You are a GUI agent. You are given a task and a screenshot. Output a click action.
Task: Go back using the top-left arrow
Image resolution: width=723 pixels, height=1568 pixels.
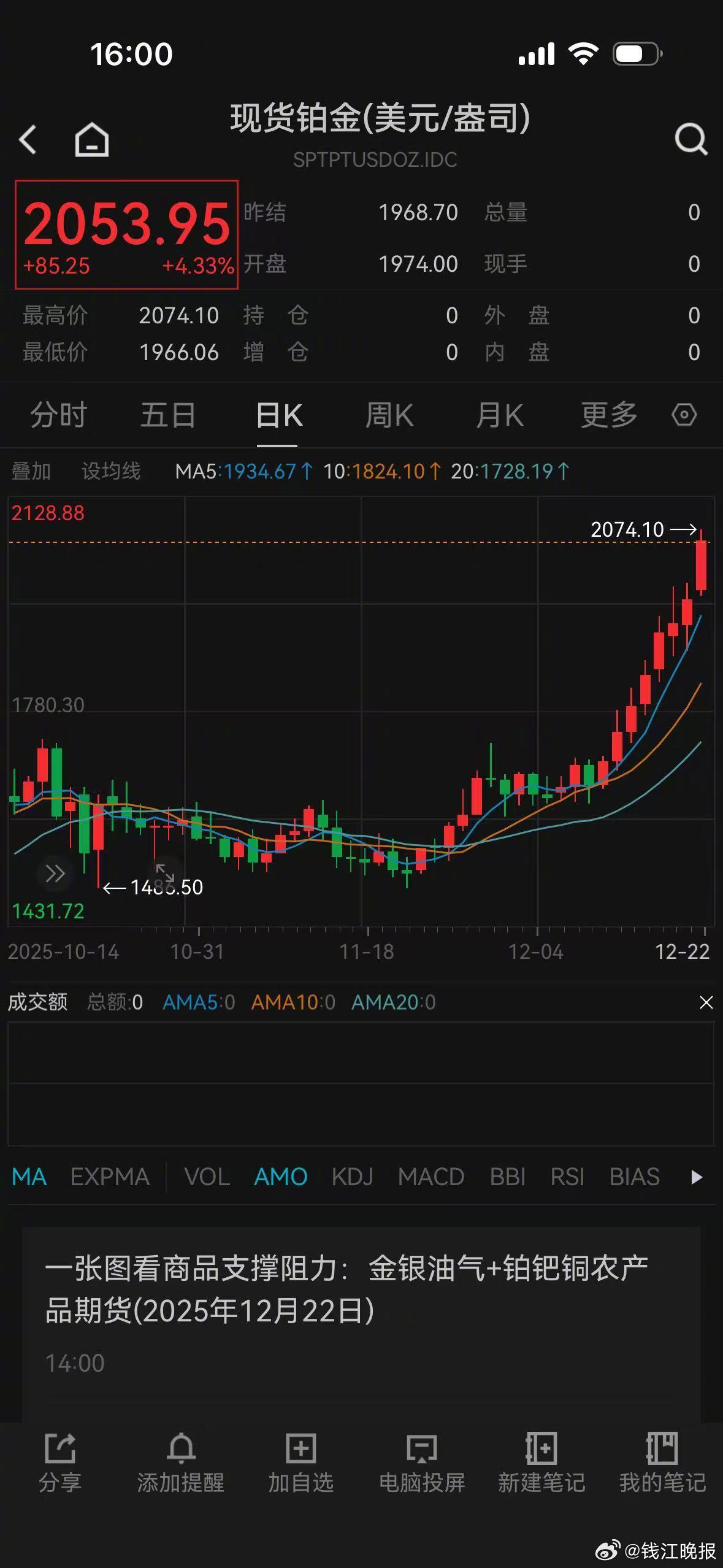point(28,139)
